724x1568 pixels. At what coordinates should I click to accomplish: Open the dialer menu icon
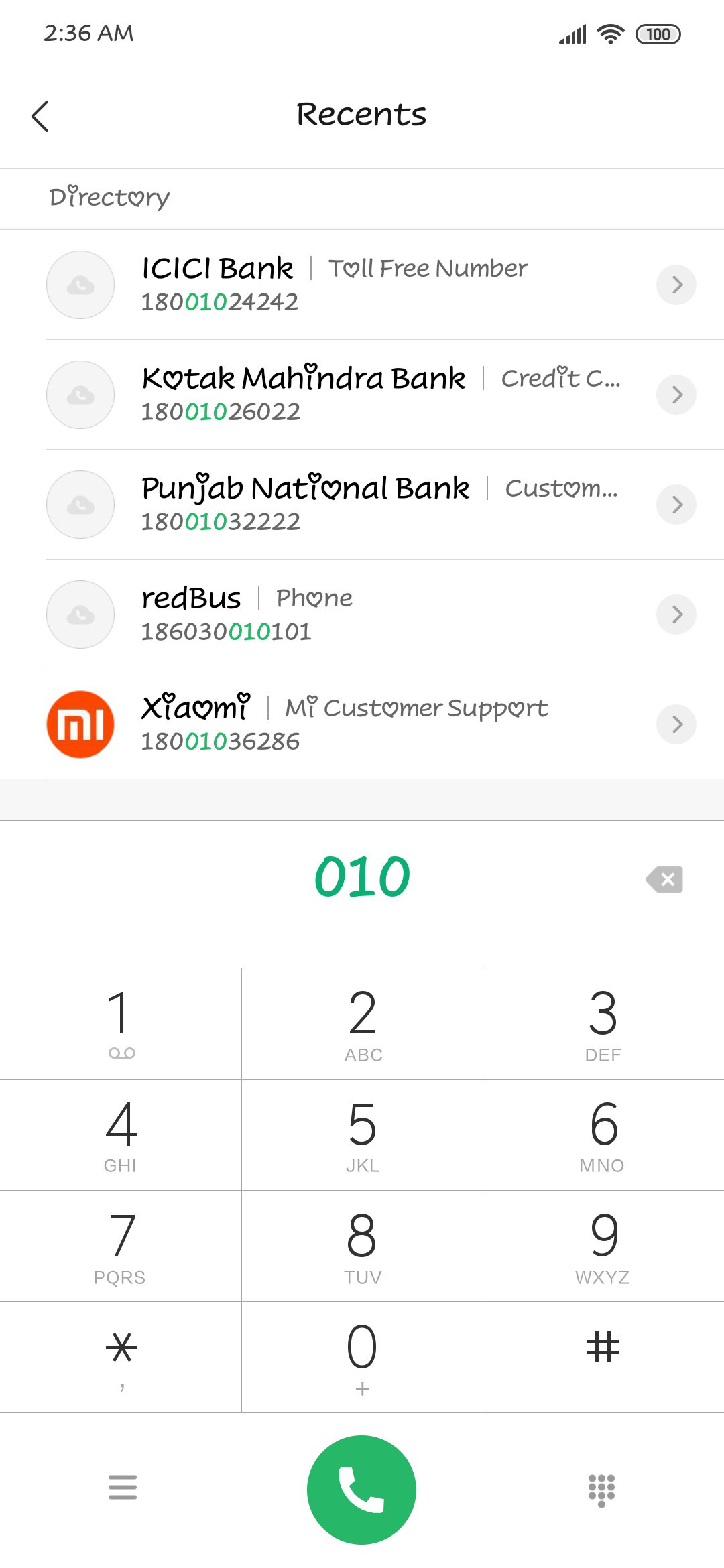coord(123,1487)
